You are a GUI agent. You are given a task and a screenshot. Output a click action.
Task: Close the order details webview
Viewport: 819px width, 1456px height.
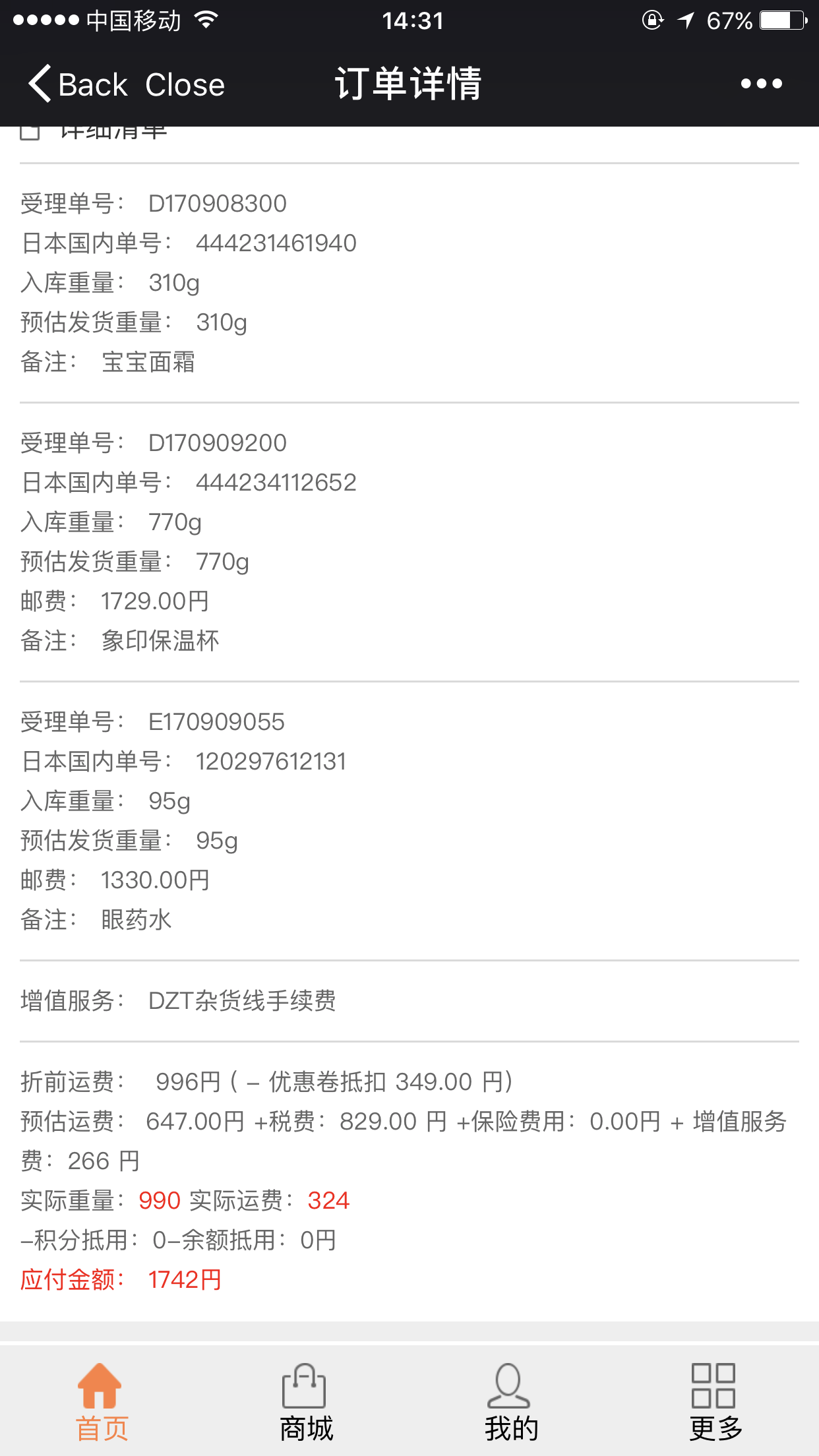(x=185, y=84)
